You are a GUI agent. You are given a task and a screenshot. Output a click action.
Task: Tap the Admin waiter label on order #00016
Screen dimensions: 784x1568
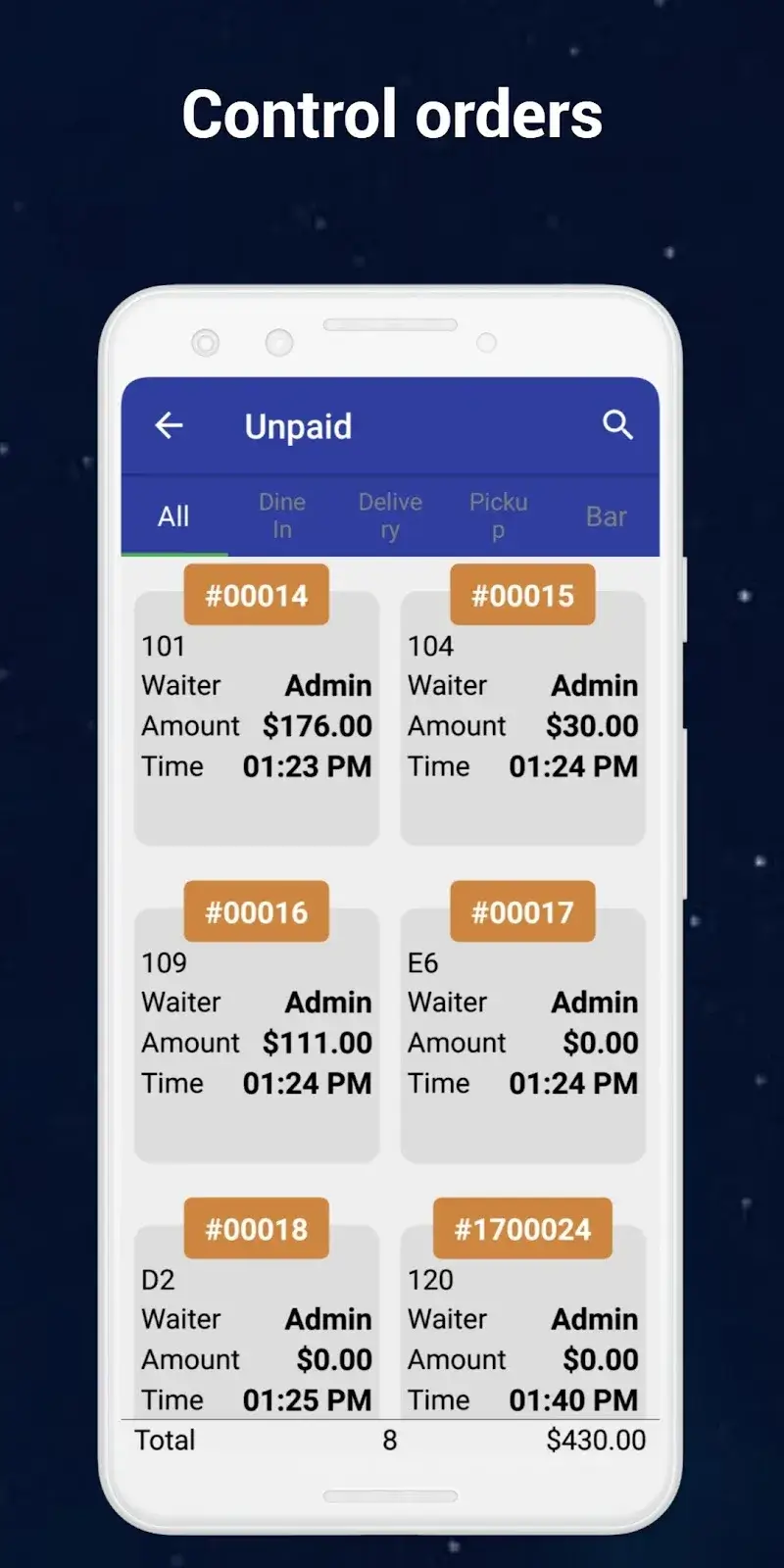click(328, 1002)
